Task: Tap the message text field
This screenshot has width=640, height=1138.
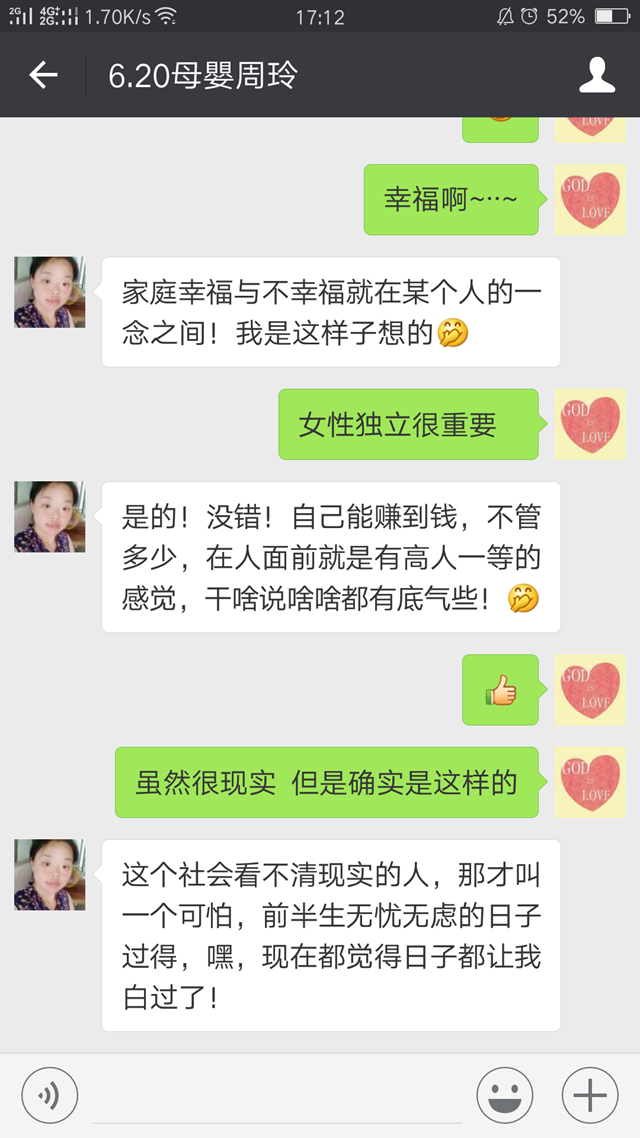Action: click(x=276, y=1096)
